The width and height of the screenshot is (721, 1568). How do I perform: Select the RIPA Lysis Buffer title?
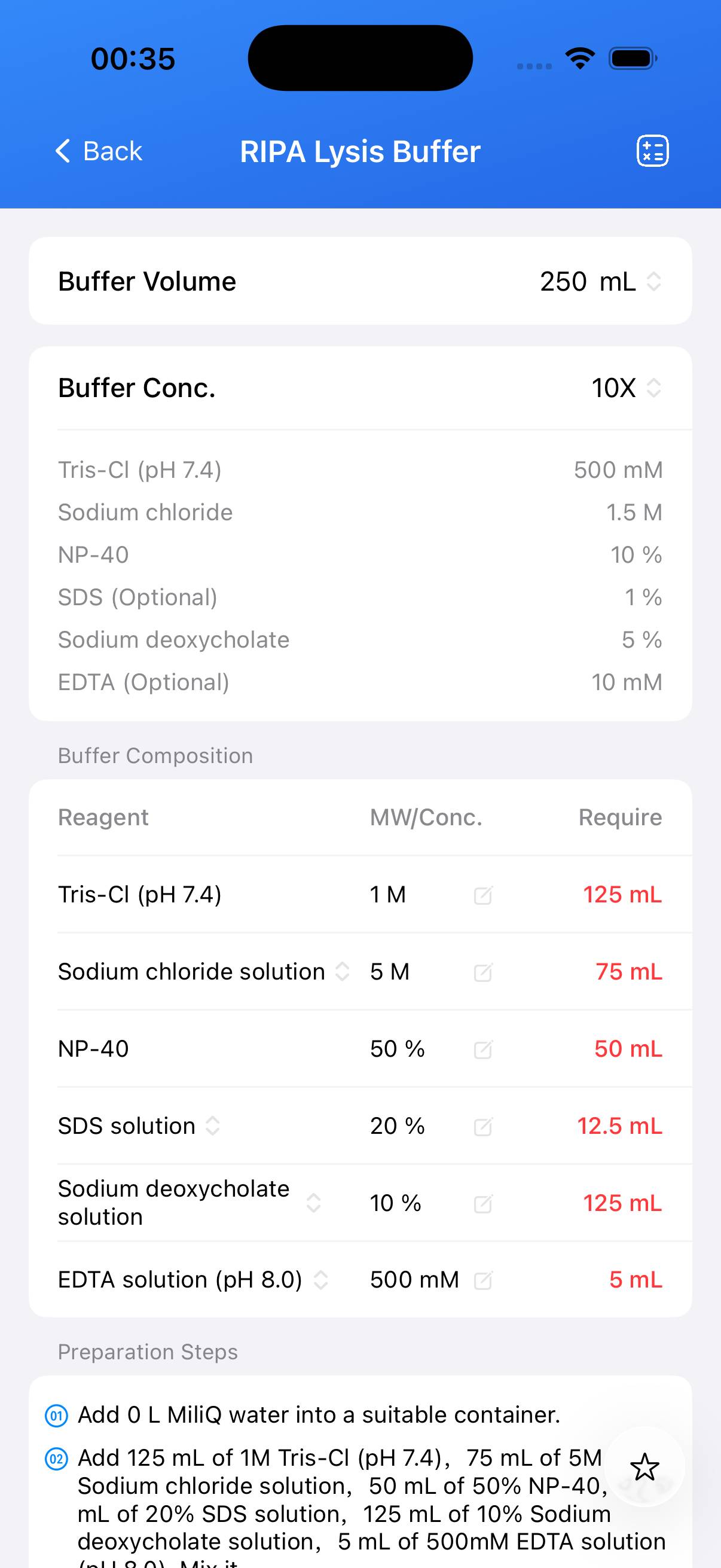click(x=360, y=150)
